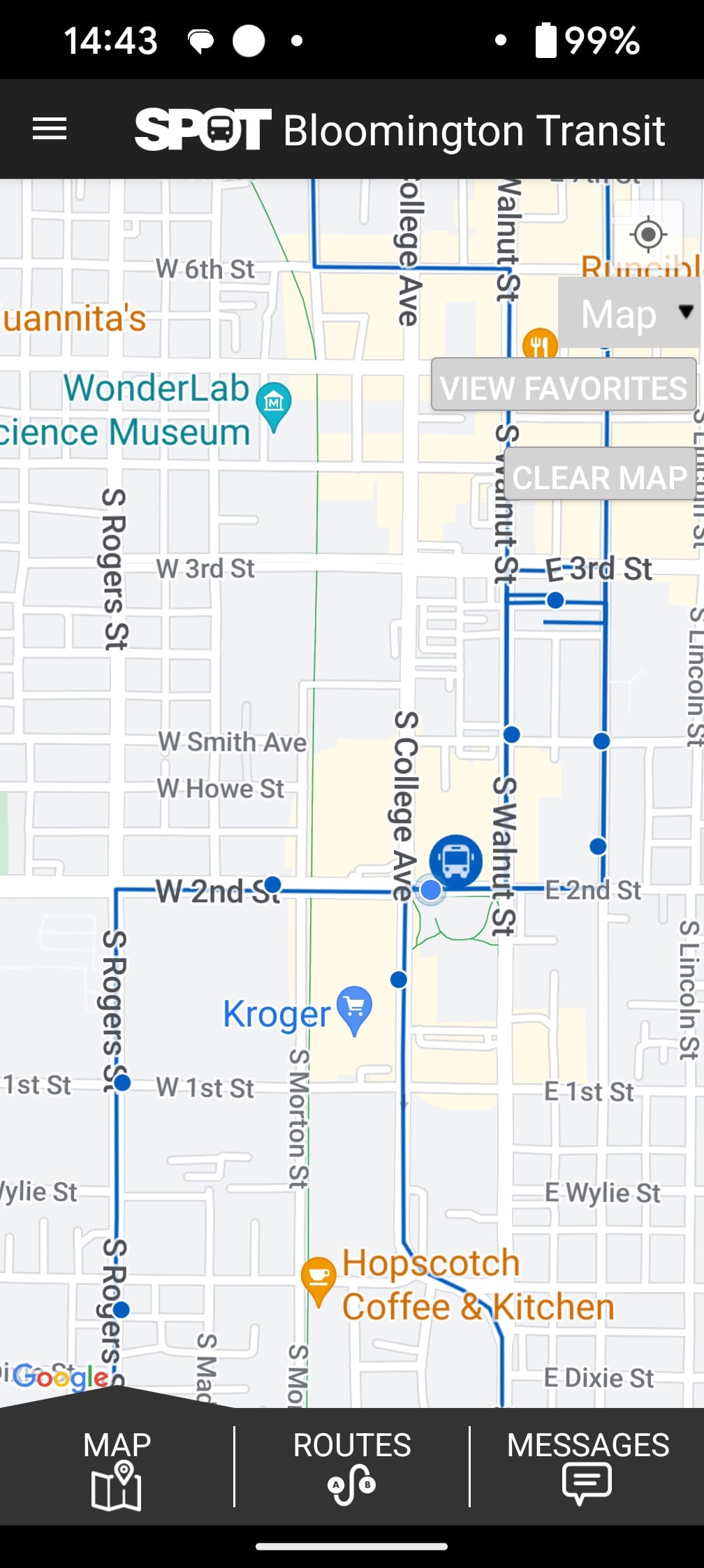Open the Messages tab
This screenshot has height=1568, width=704.
(x=587, y=1466)
